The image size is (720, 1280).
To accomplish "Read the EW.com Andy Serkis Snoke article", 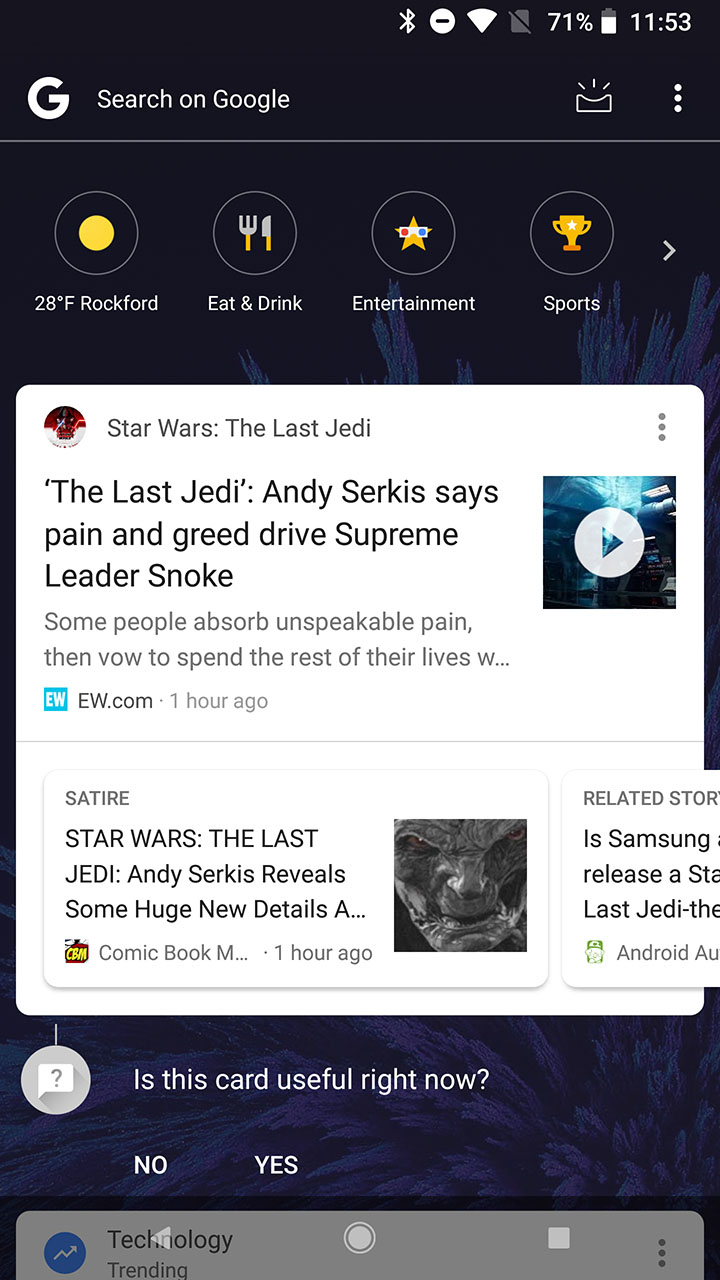I will [272, 534].
